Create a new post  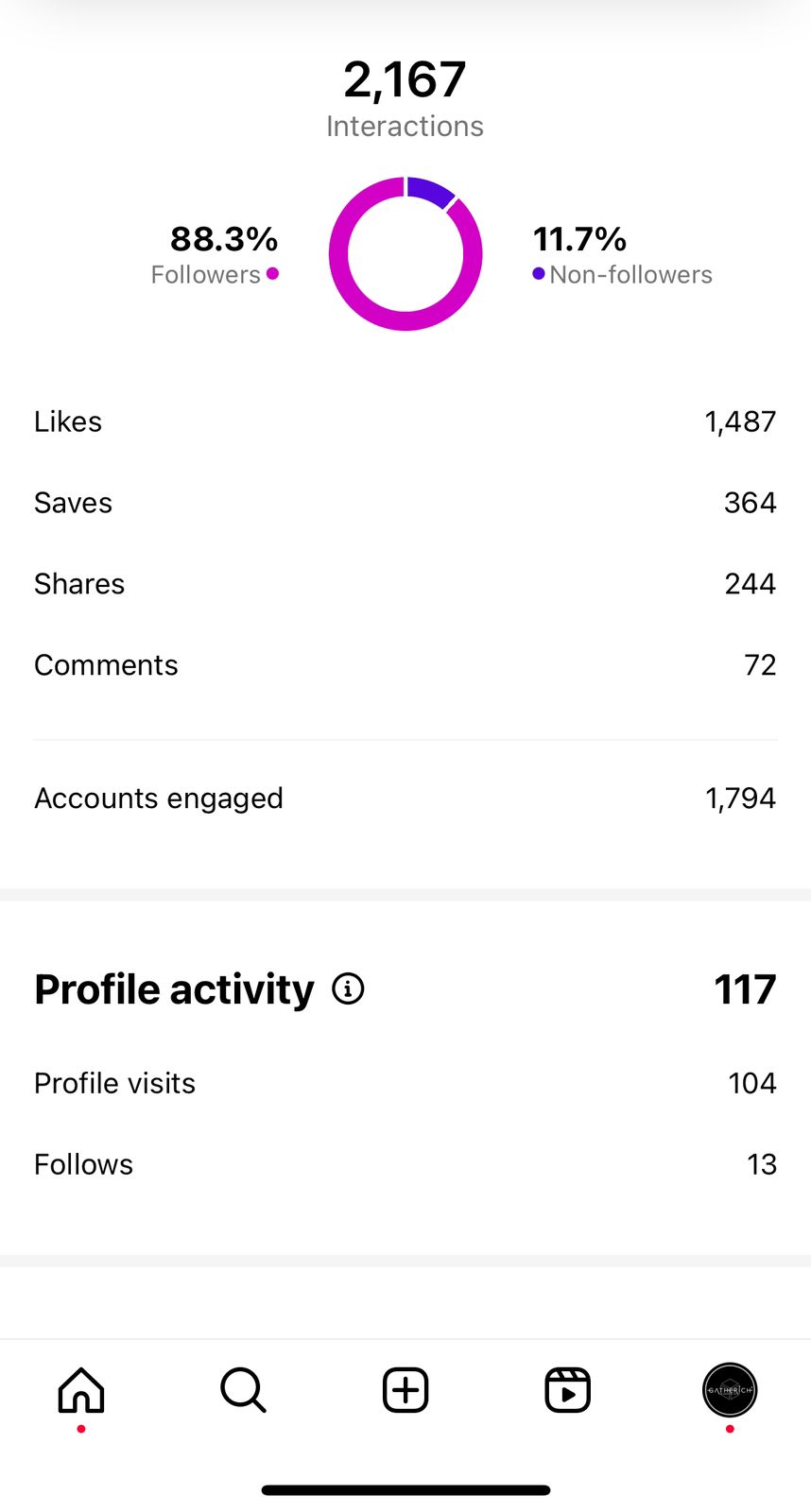point(405,1390)
